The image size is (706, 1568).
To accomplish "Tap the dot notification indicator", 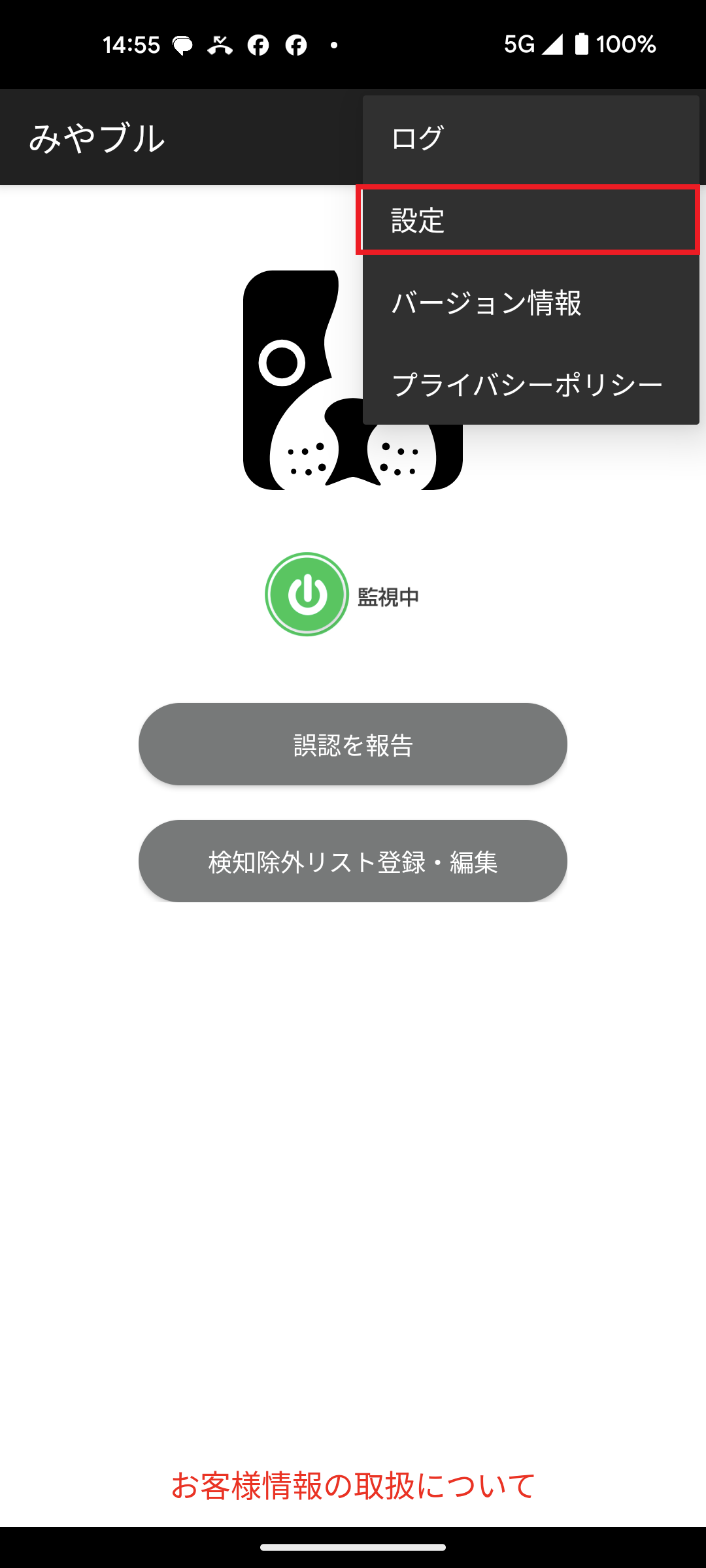I will click(x=333, y=44).
